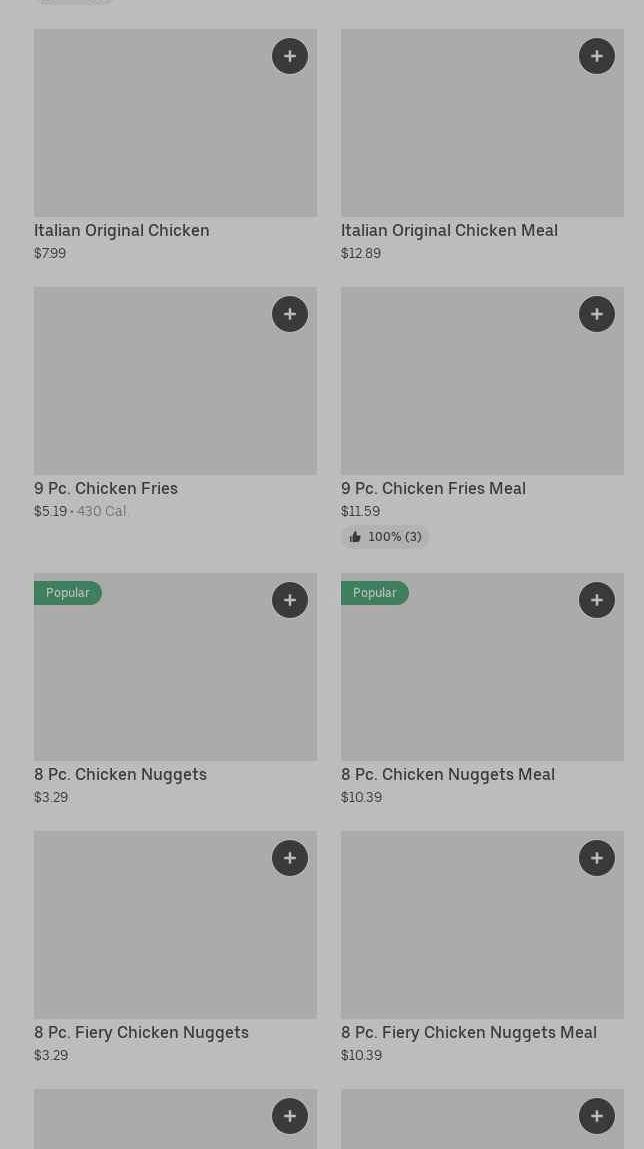Add 9 Pc. Chicken Fries Meal to cart

pos(597,314)
